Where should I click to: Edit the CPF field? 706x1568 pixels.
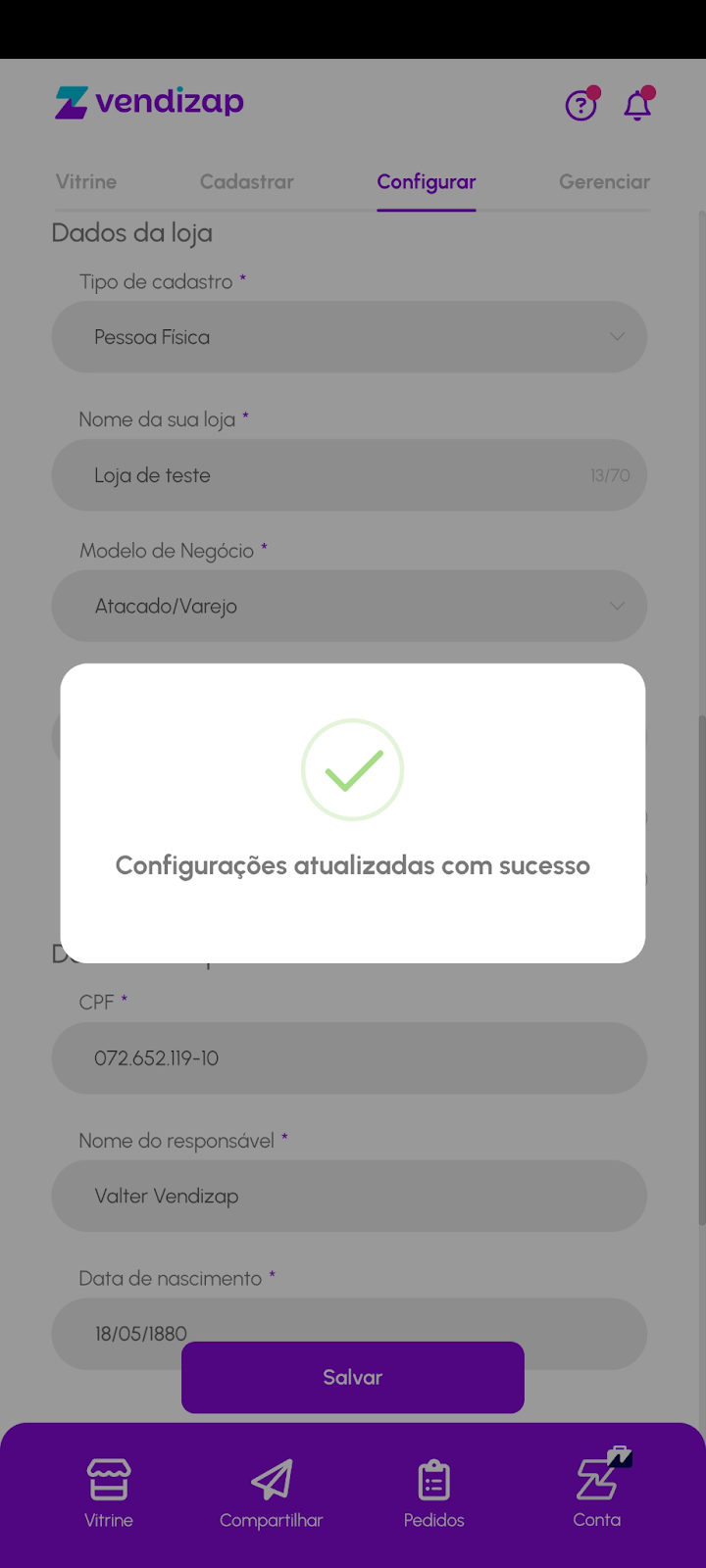349,1058
